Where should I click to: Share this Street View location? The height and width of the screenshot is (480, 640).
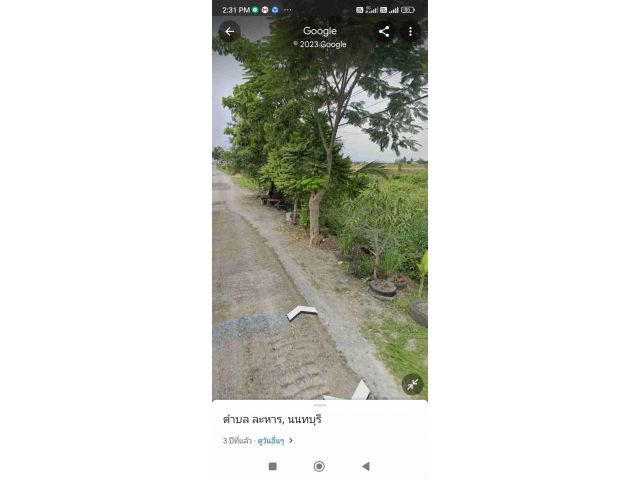click(x=384, y=31)
